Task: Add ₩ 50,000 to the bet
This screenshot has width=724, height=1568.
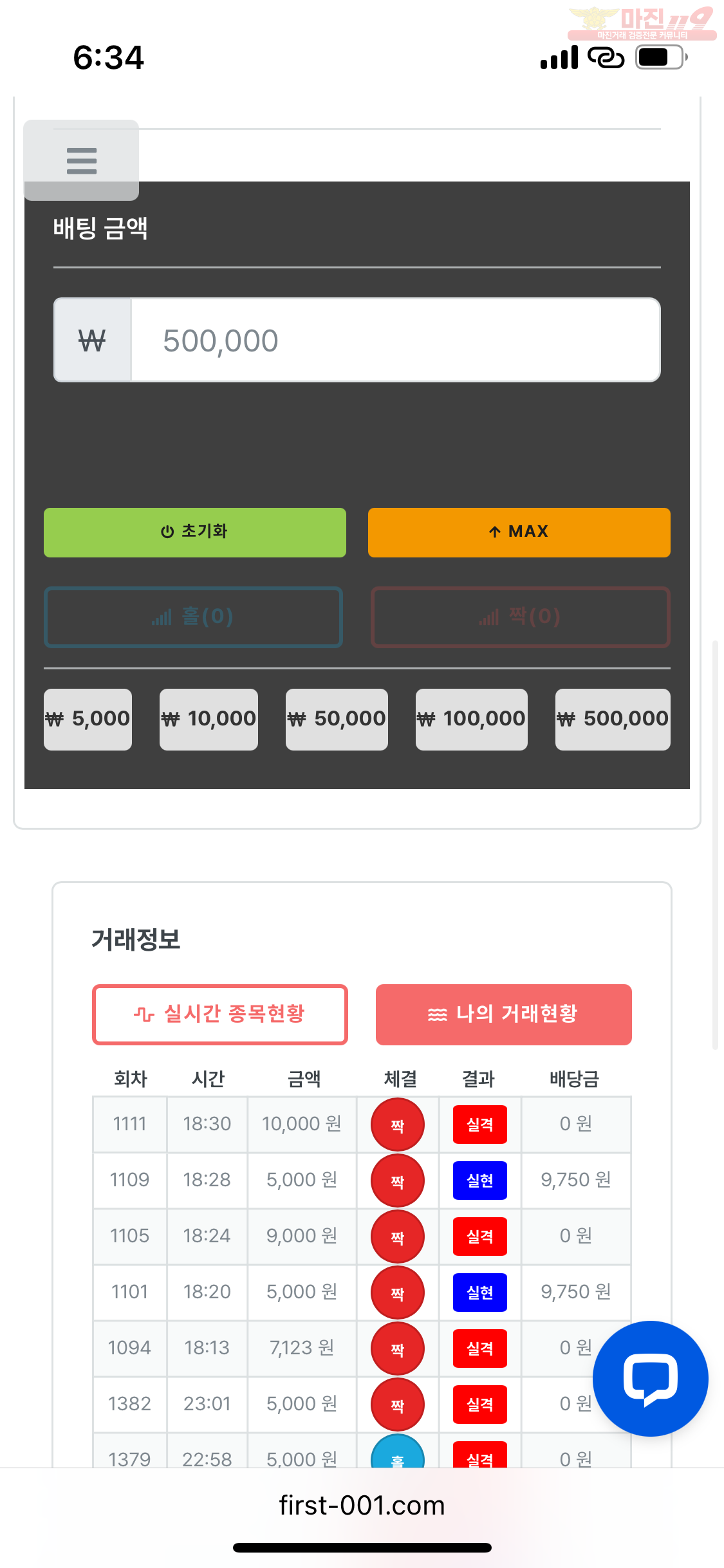Action: coord(337,719)
